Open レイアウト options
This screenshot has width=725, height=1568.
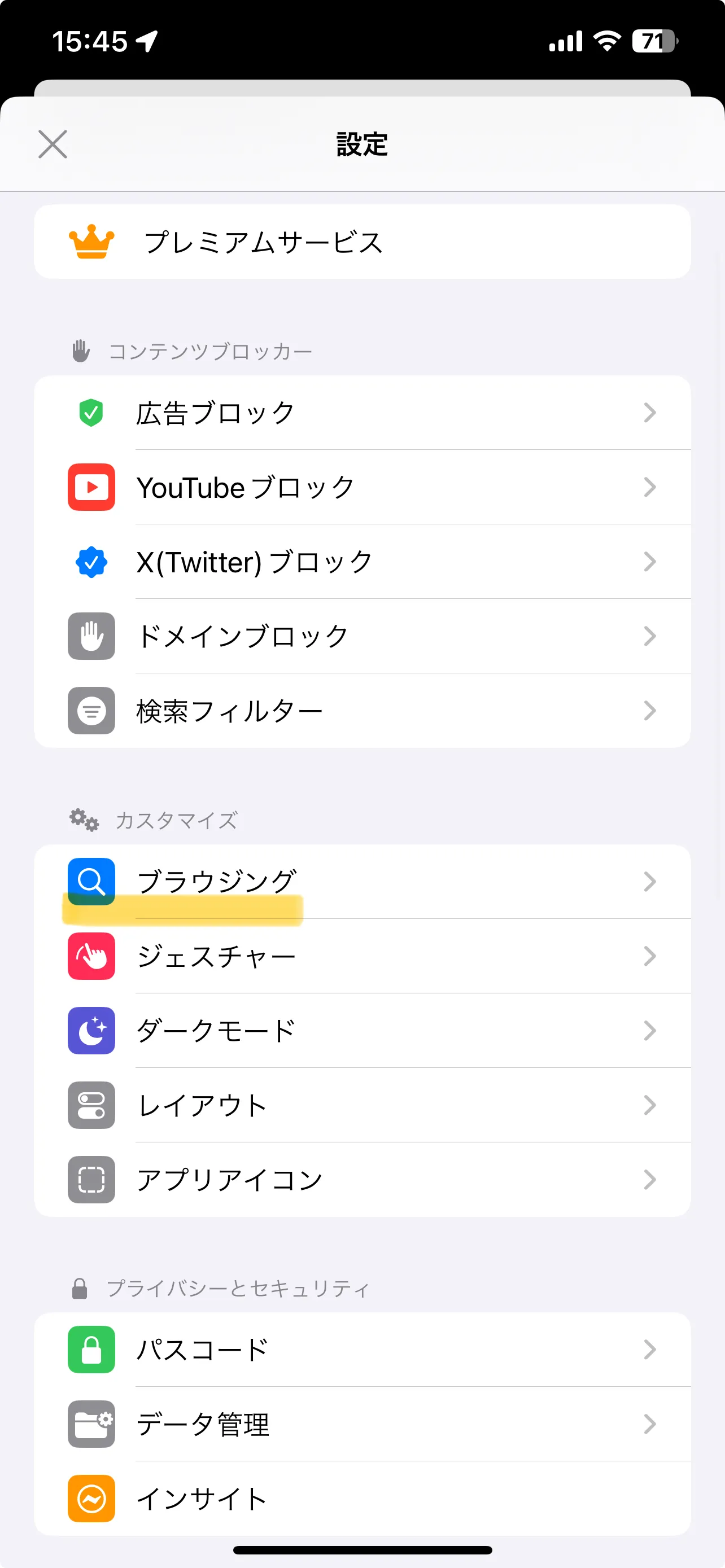click(x=362, y=1105)
